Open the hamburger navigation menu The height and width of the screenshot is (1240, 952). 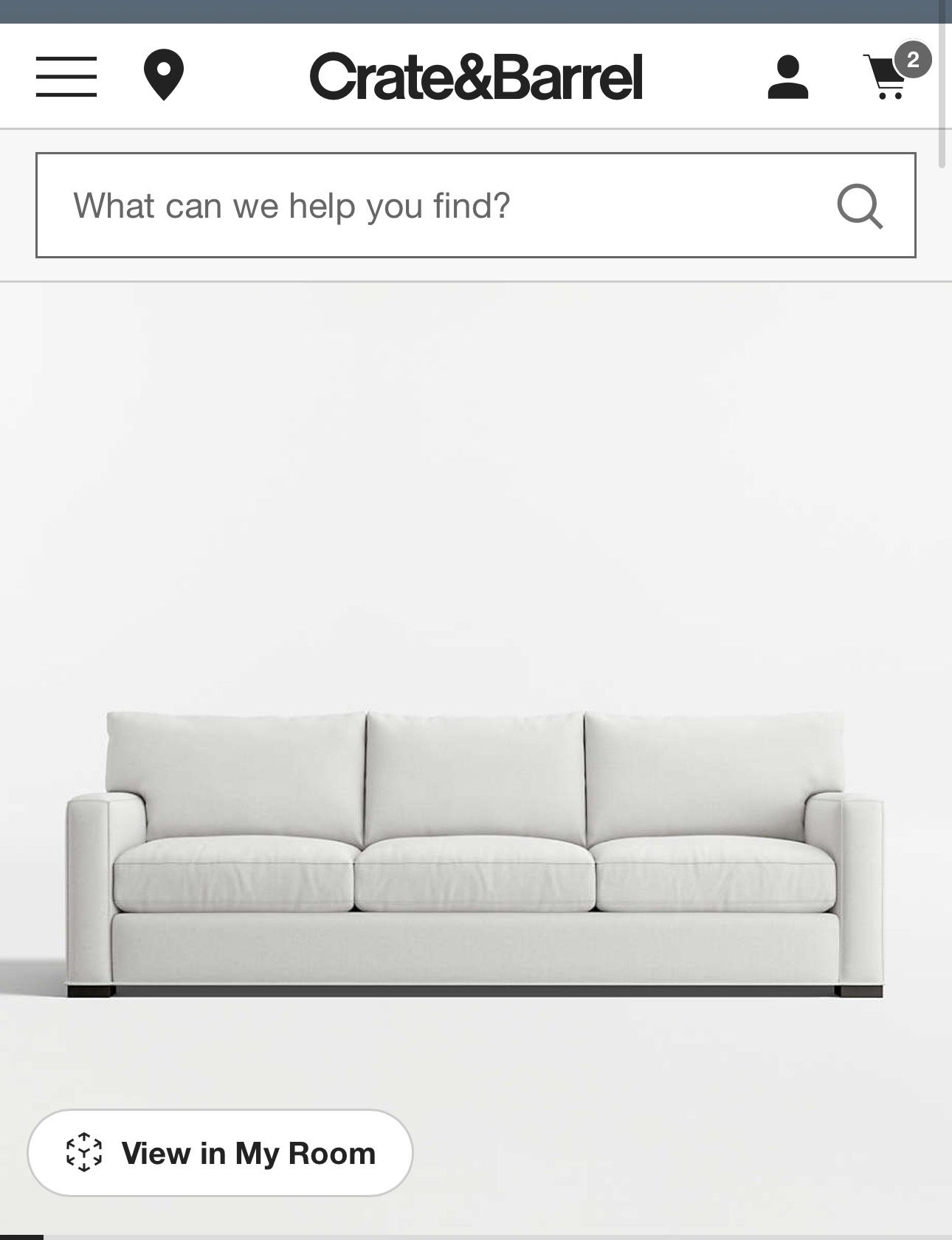(x=66, y=77)
